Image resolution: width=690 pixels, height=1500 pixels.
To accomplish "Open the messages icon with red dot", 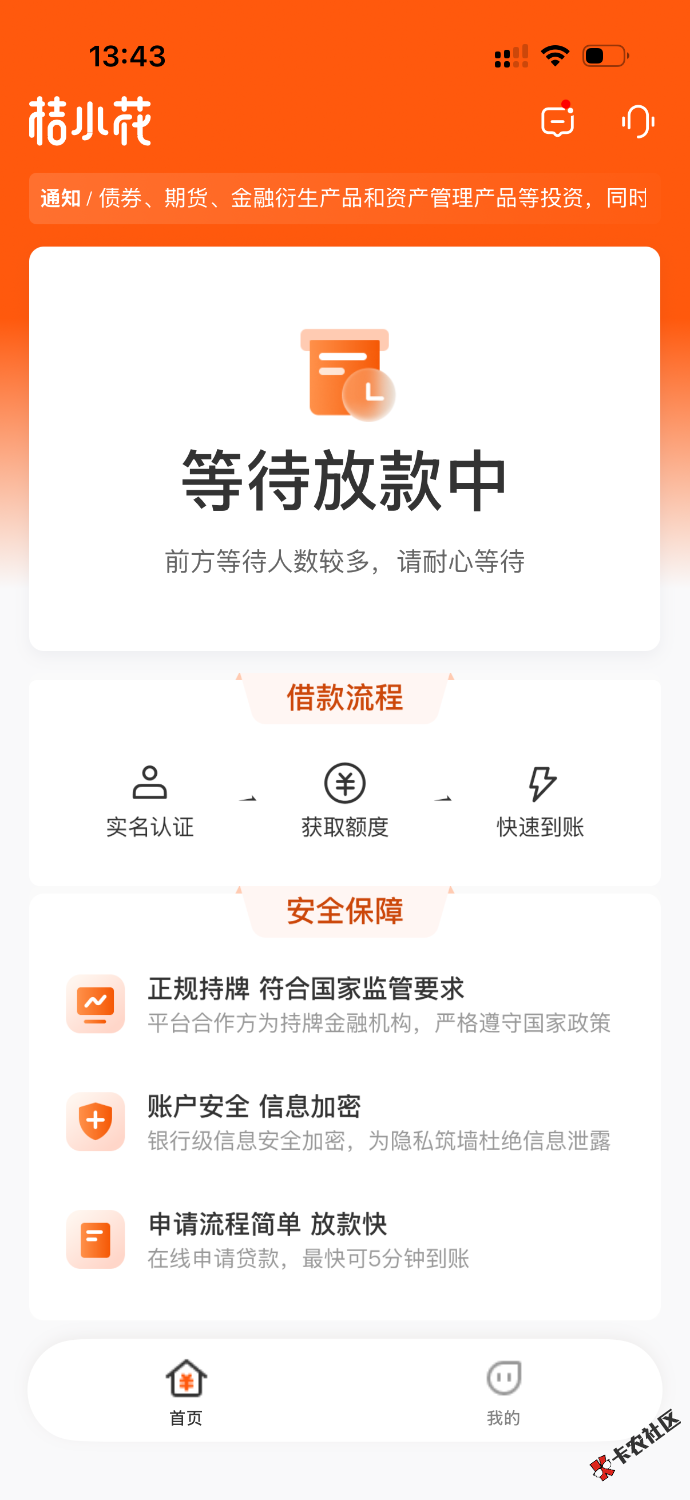I will point(558,120).
